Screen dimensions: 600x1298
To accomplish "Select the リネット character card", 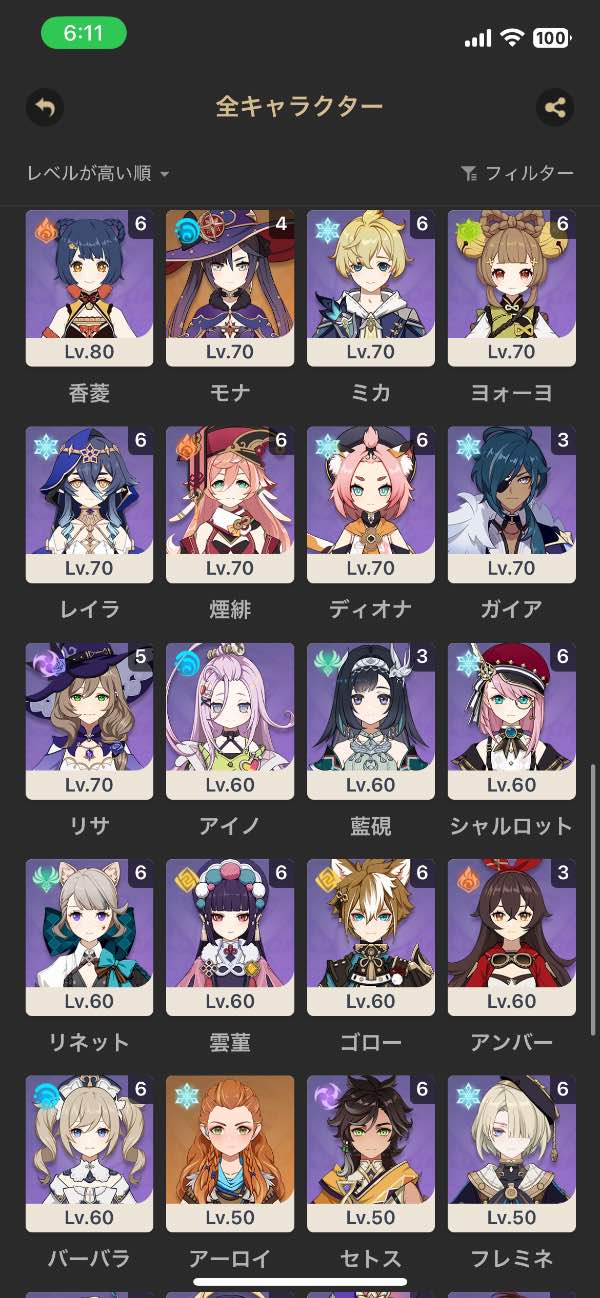I will coord(89,937).
